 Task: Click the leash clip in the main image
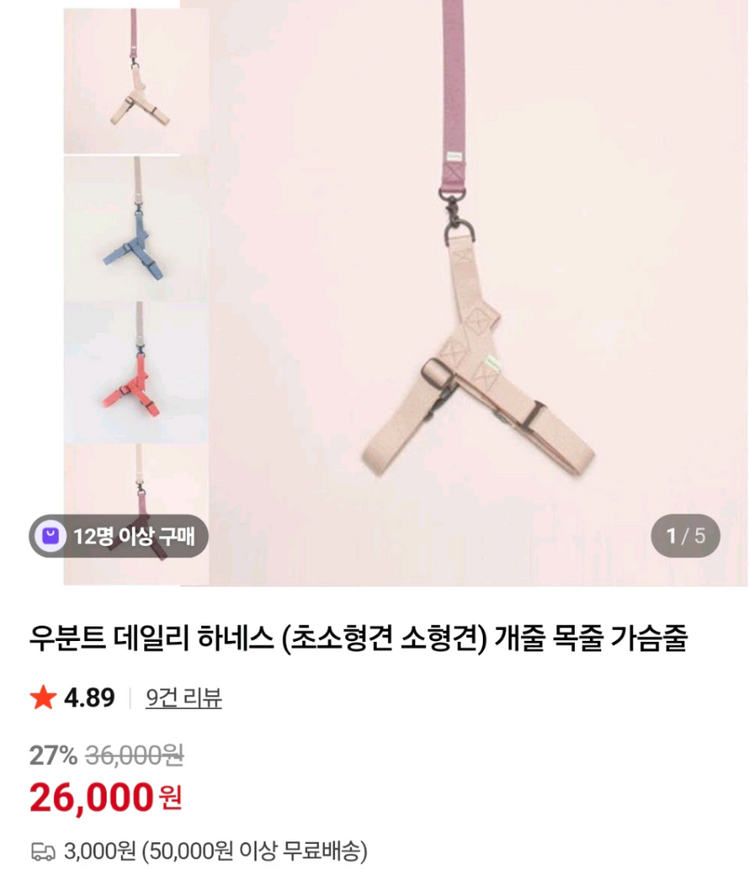[x=451, y=209]
